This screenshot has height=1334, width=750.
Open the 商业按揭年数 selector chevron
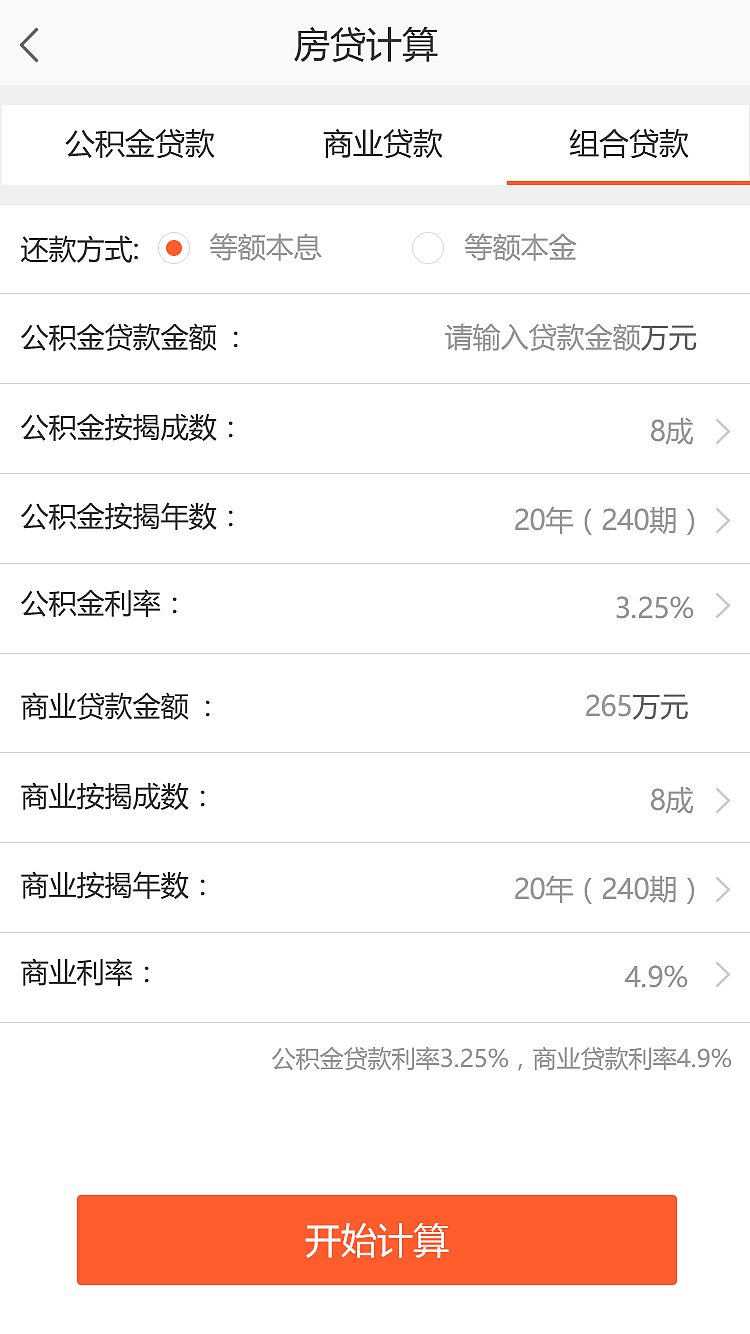(722, 889)
